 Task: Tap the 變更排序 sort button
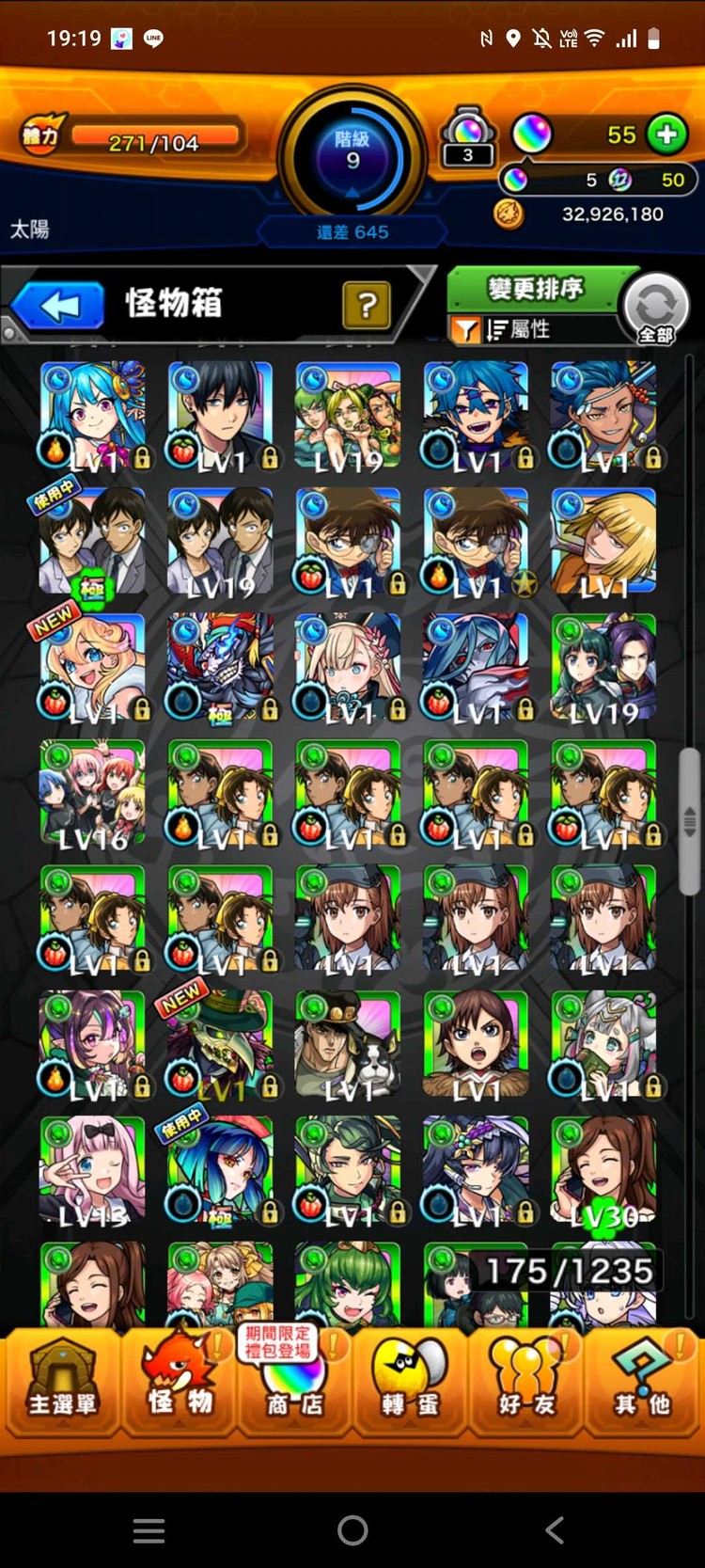tap(536, 289)
